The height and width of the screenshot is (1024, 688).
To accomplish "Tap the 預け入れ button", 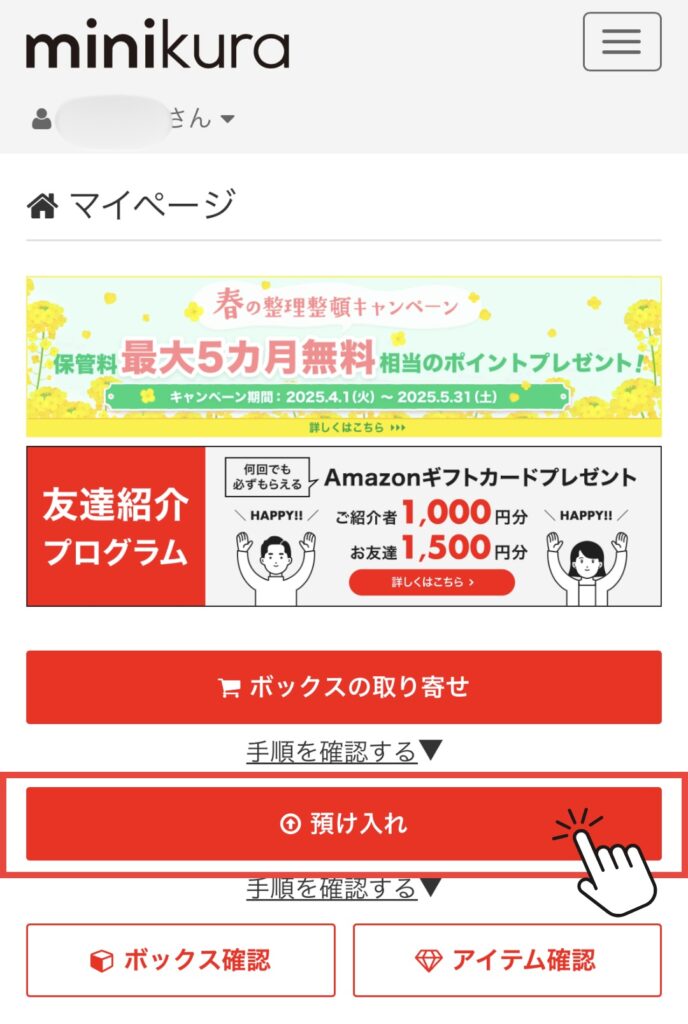I will coord(343,824).
